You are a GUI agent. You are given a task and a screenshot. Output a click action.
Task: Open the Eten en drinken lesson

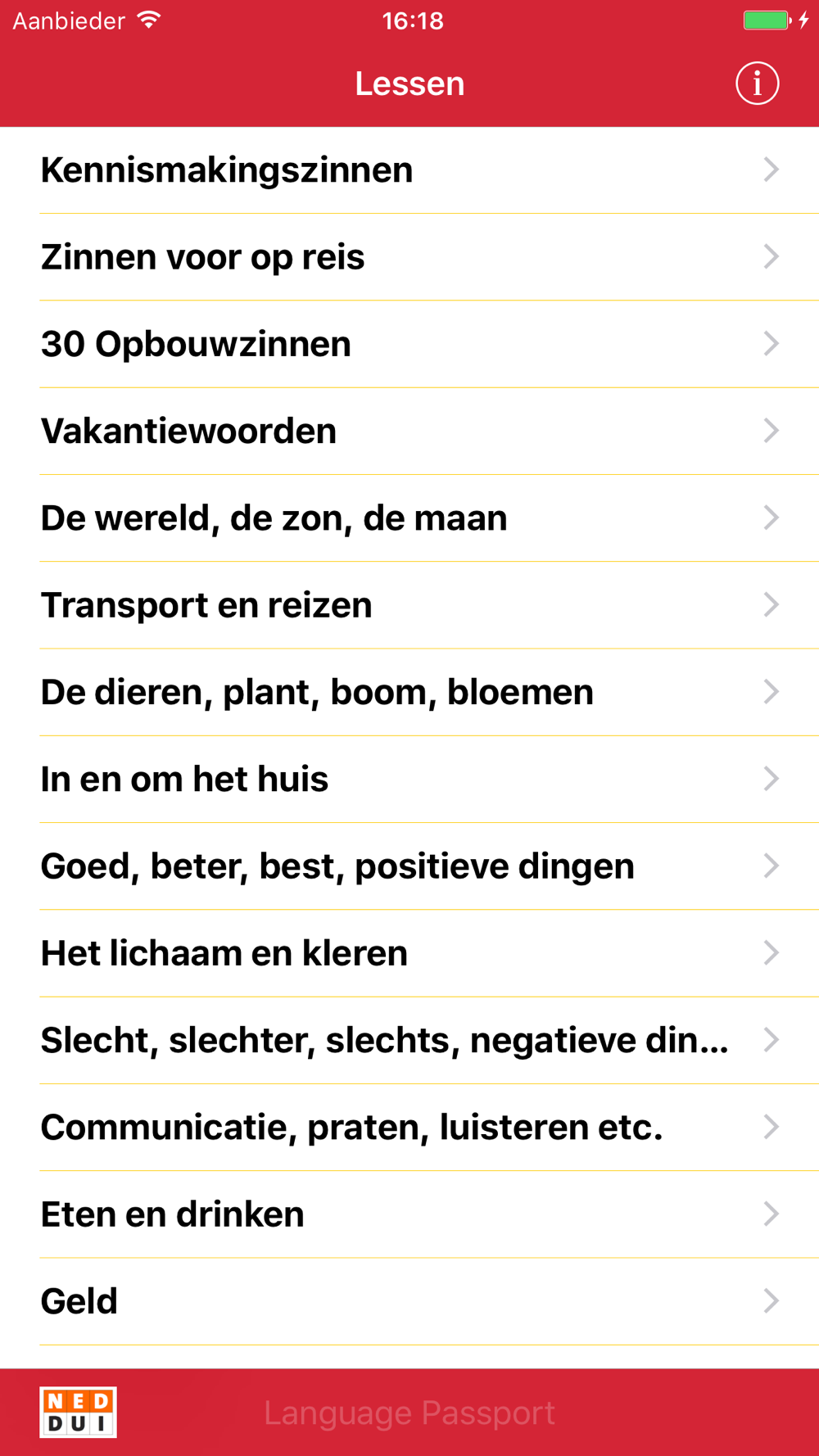coord(409,1214)
